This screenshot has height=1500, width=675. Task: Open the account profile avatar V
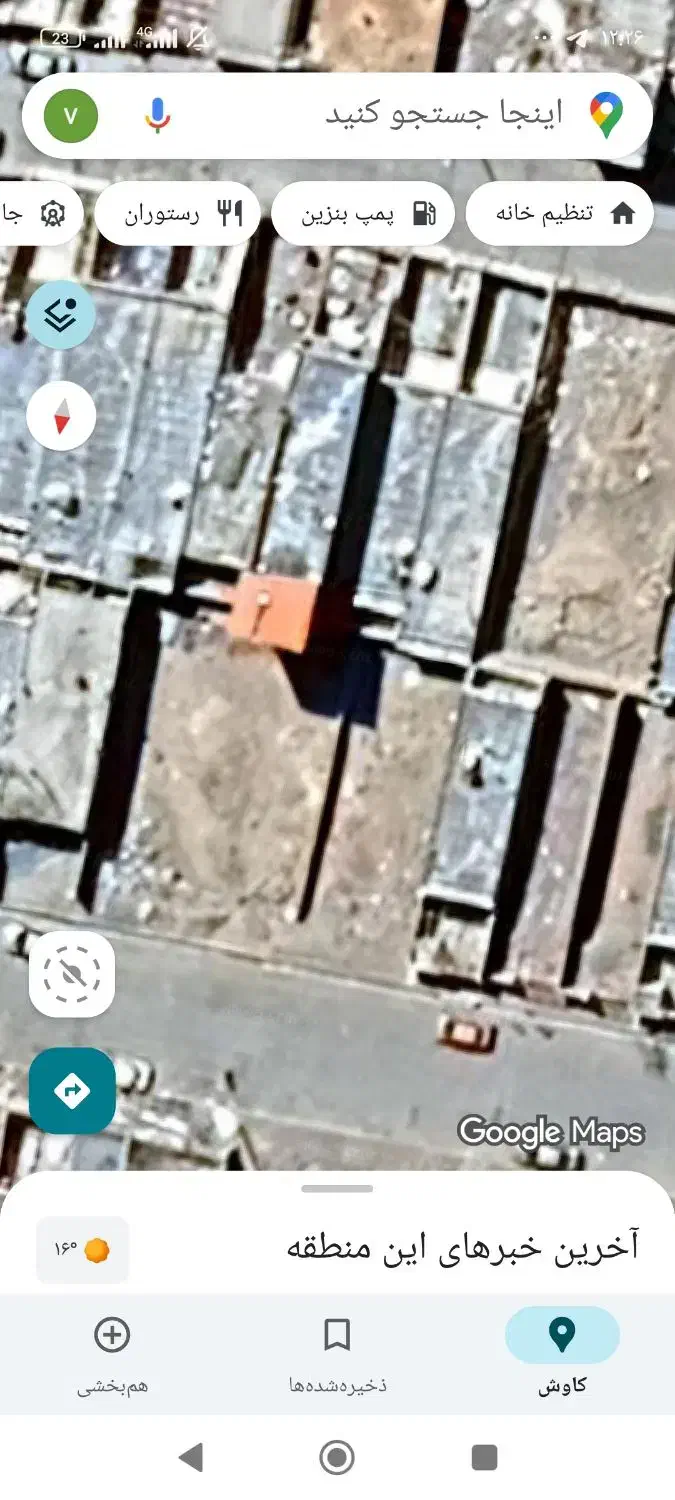click(x=71, y=115)
